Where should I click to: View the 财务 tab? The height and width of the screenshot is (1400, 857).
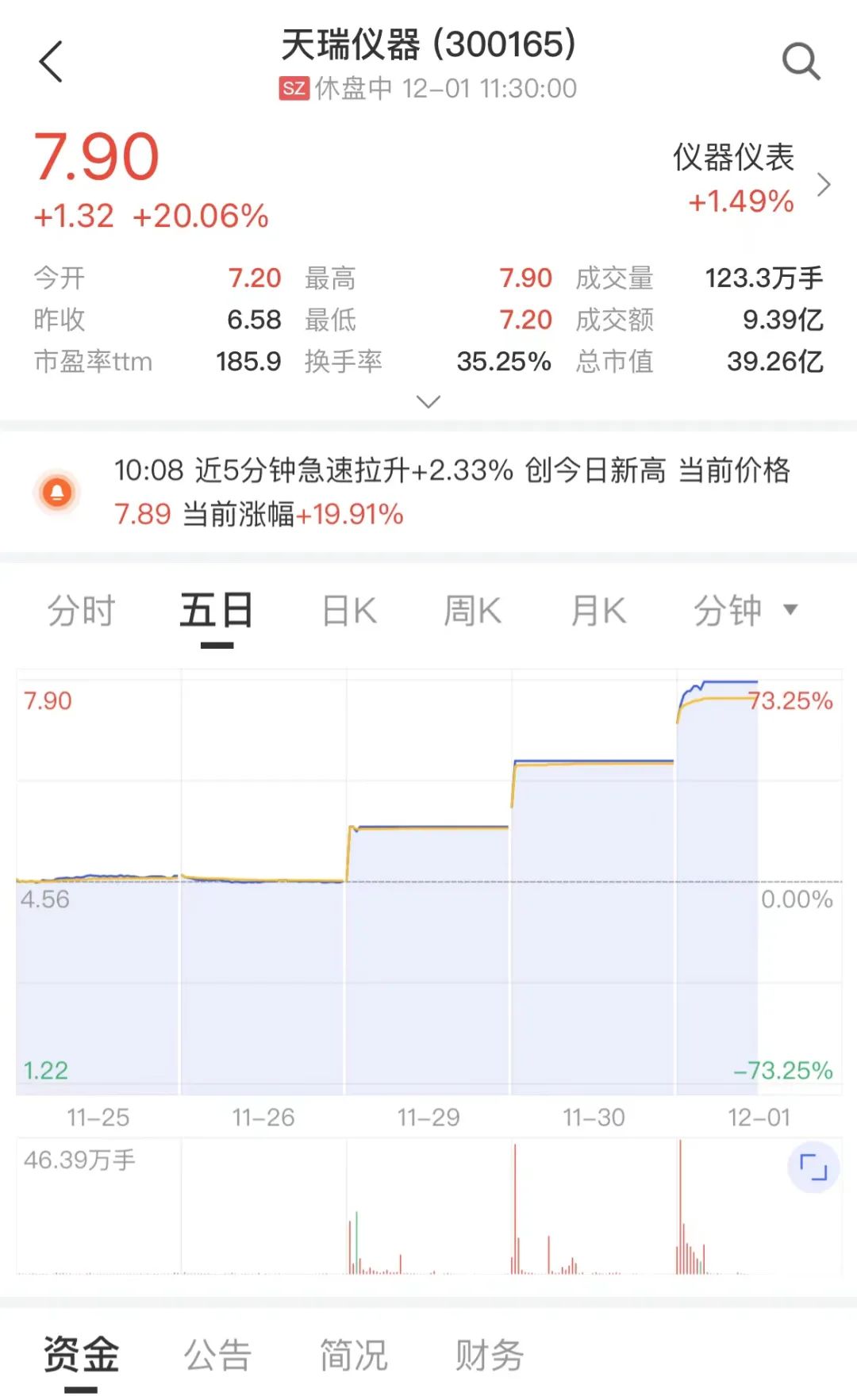click(490, 1355)
